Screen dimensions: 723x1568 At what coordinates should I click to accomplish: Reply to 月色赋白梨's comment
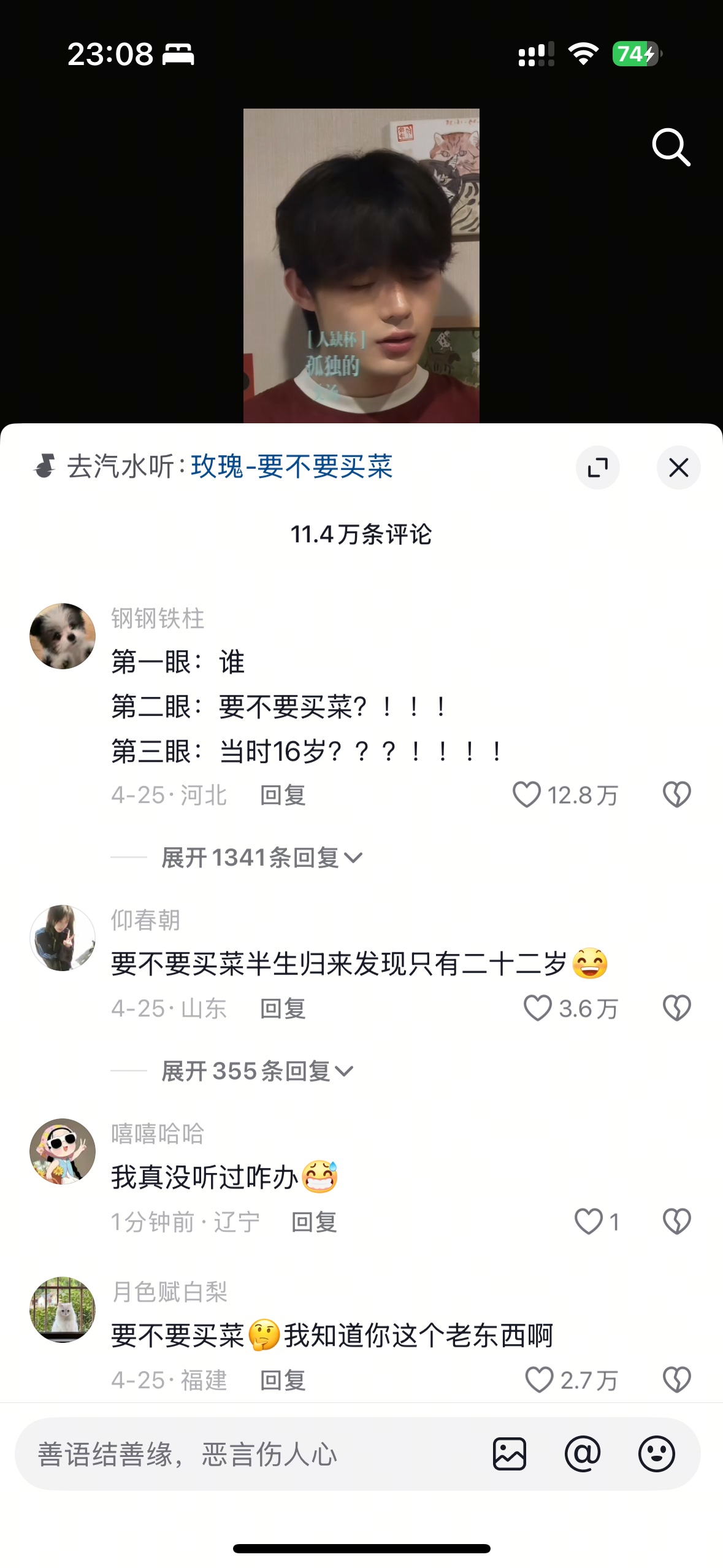[283, 1380]
